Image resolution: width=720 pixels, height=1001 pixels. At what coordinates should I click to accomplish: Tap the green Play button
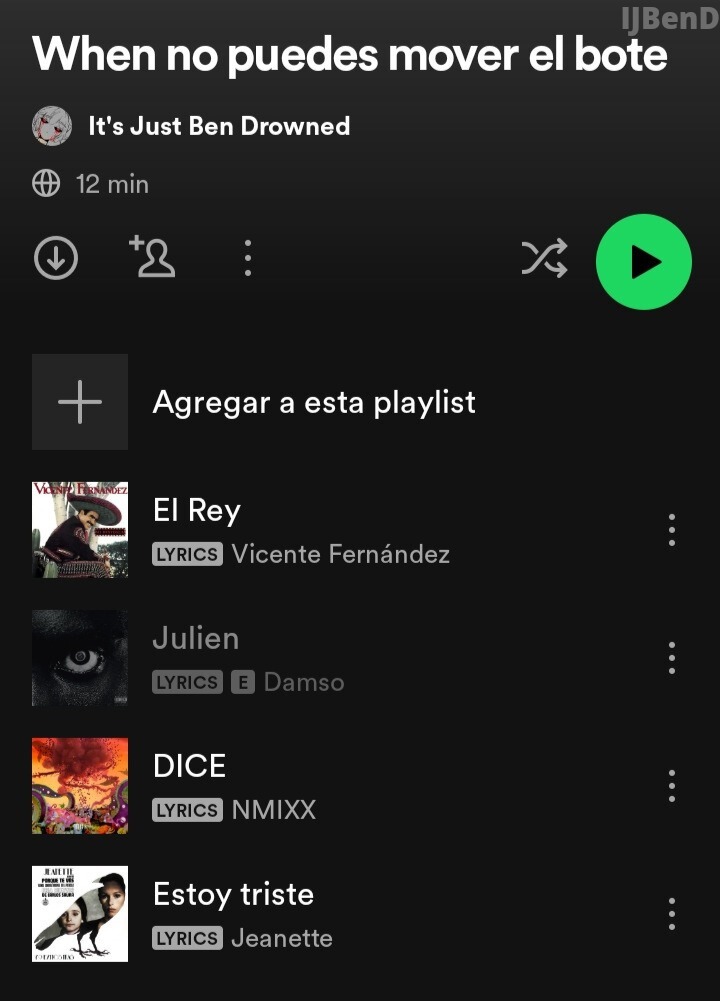pos(643,260)
